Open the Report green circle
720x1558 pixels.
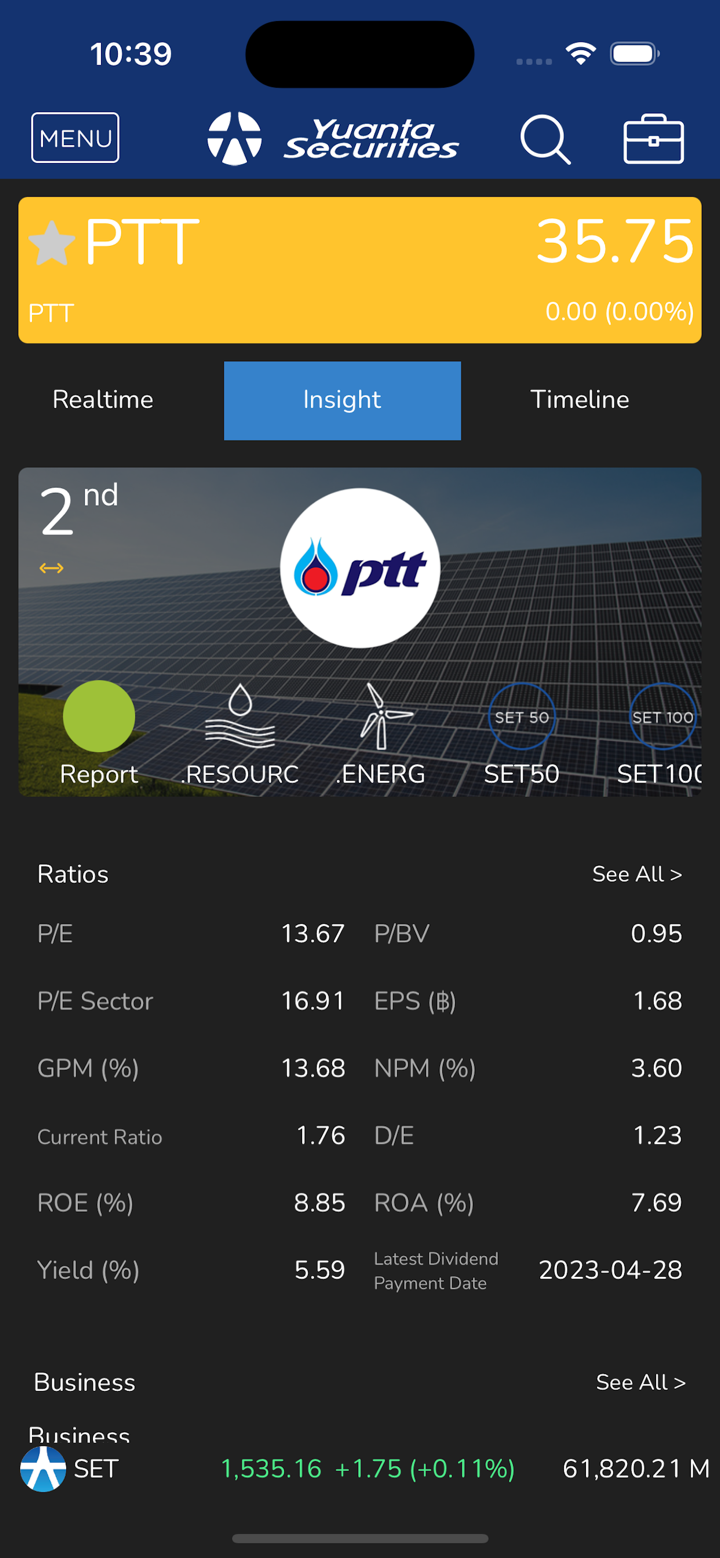[99, 717]
